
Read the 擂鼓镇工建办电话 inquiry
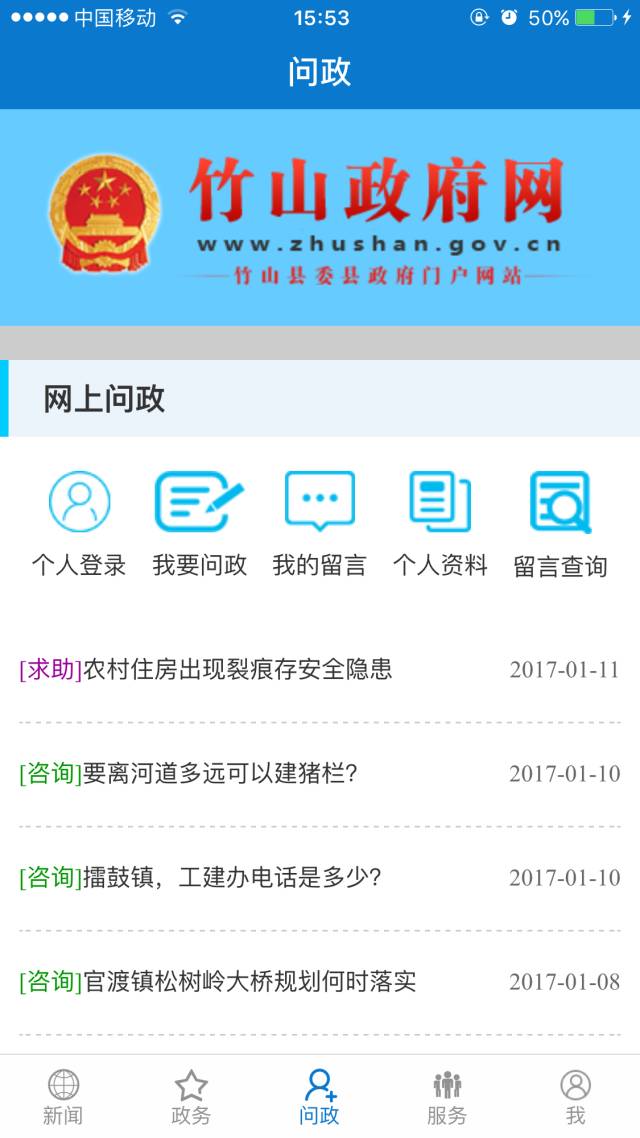pos(319,877)
